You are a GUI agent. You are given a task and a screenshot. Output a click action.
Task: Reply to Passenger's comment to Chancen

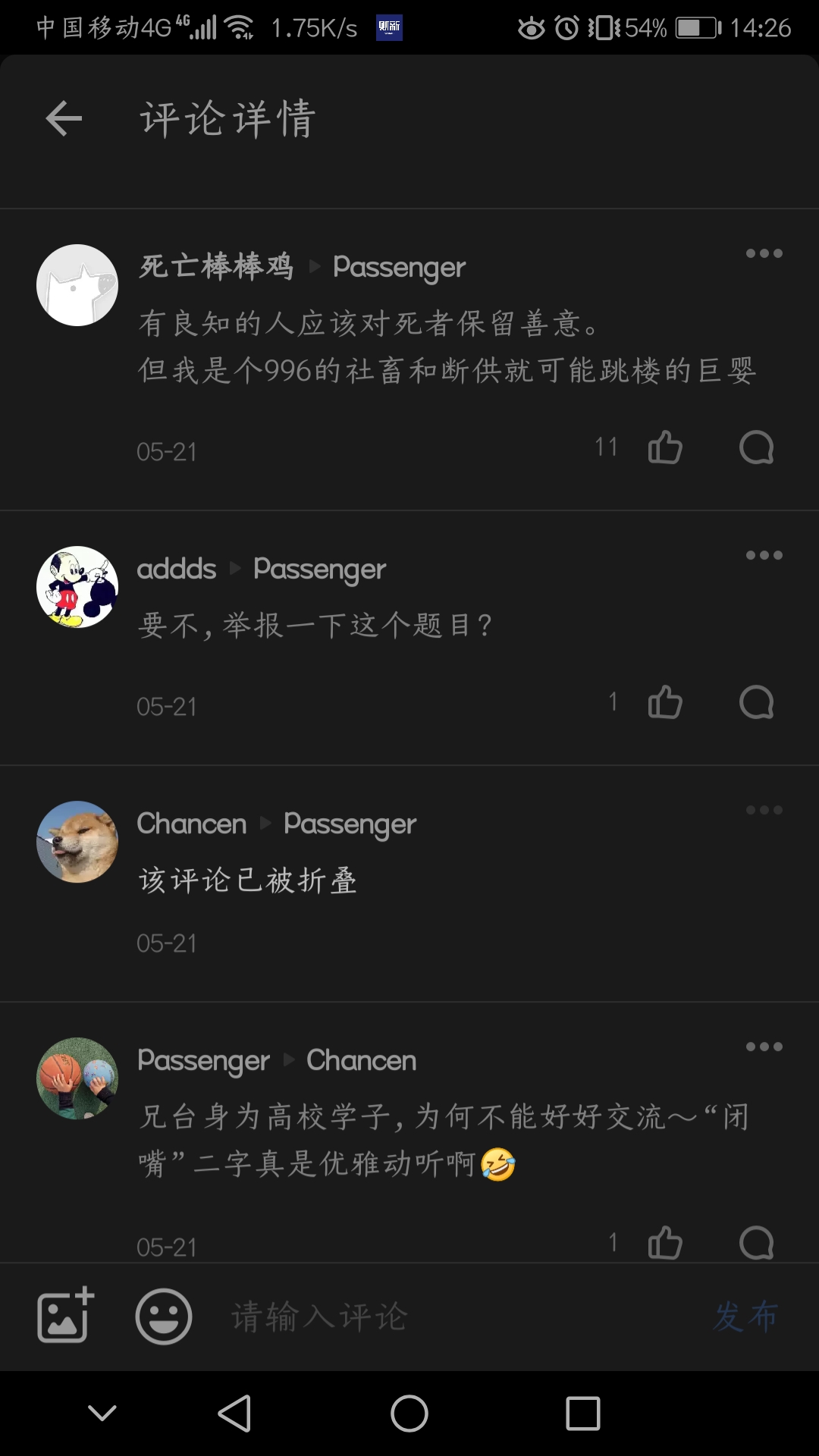click(x=756, y=1242)
